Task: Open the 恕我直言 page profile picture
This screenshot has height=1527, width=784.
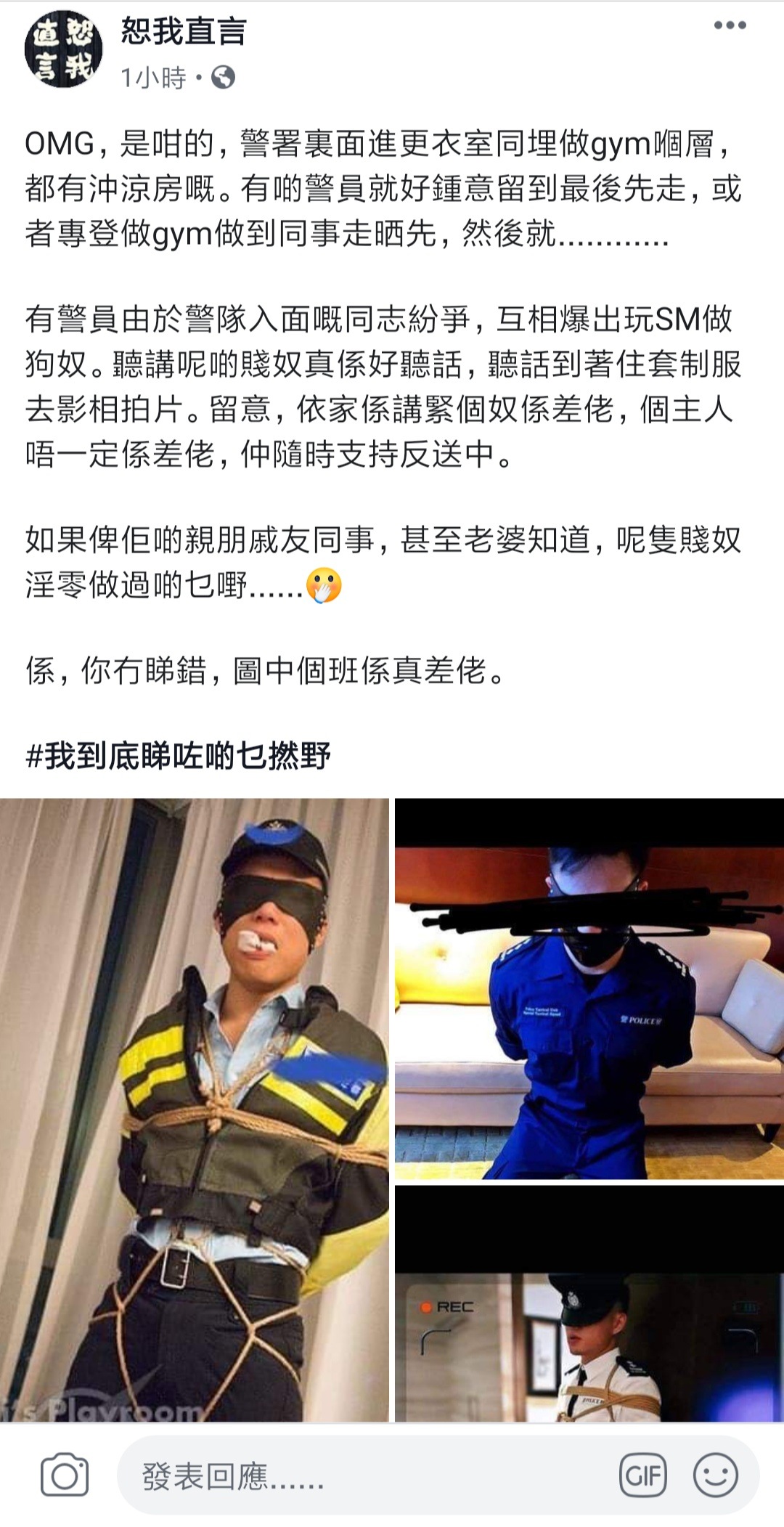Action: (x=63, y=49)
